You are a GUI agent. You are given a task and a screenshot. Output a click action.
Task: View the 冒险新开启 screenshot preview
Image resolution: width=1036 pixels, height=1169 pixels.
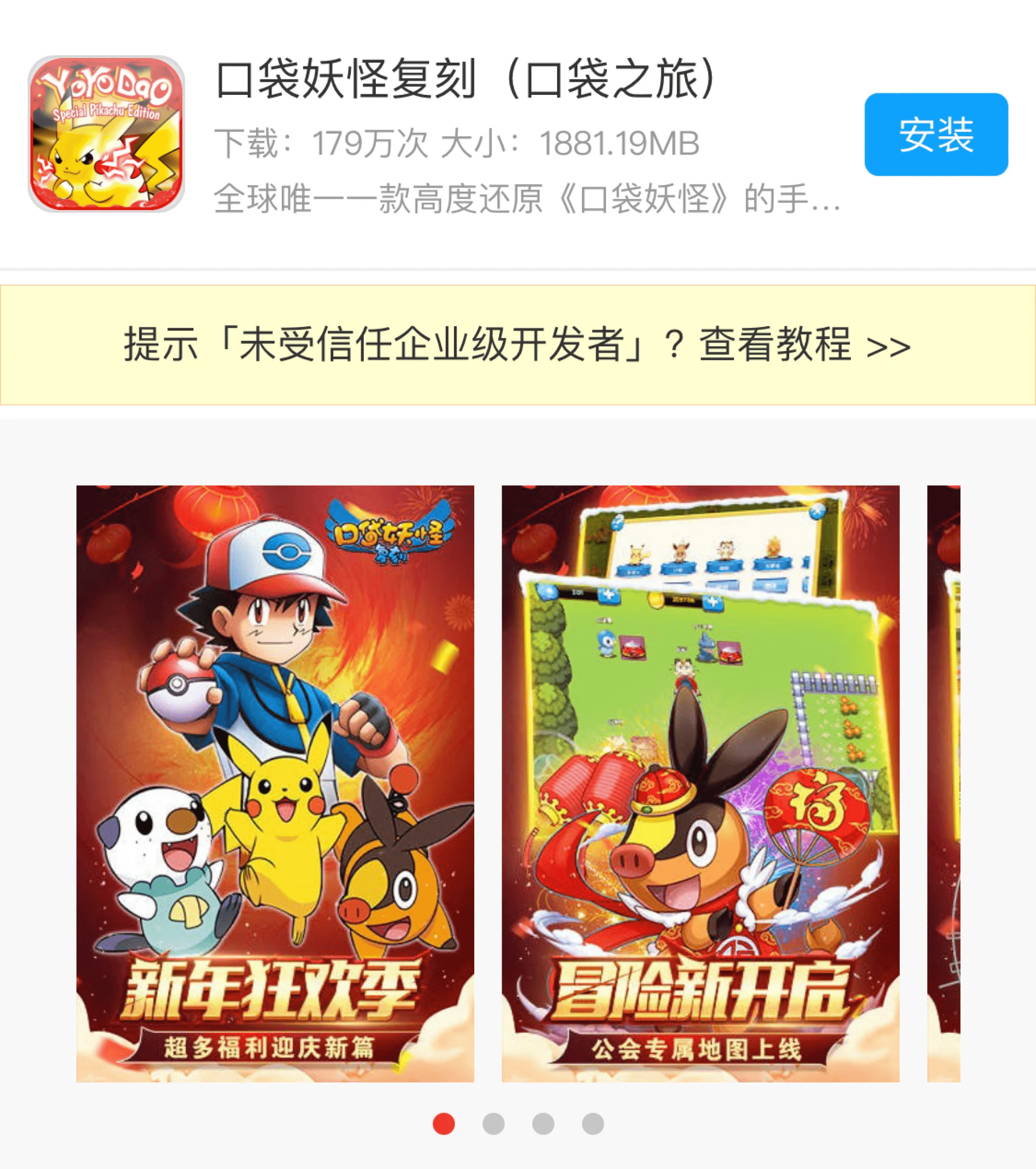pyautogui.click(x=700, y=783)
